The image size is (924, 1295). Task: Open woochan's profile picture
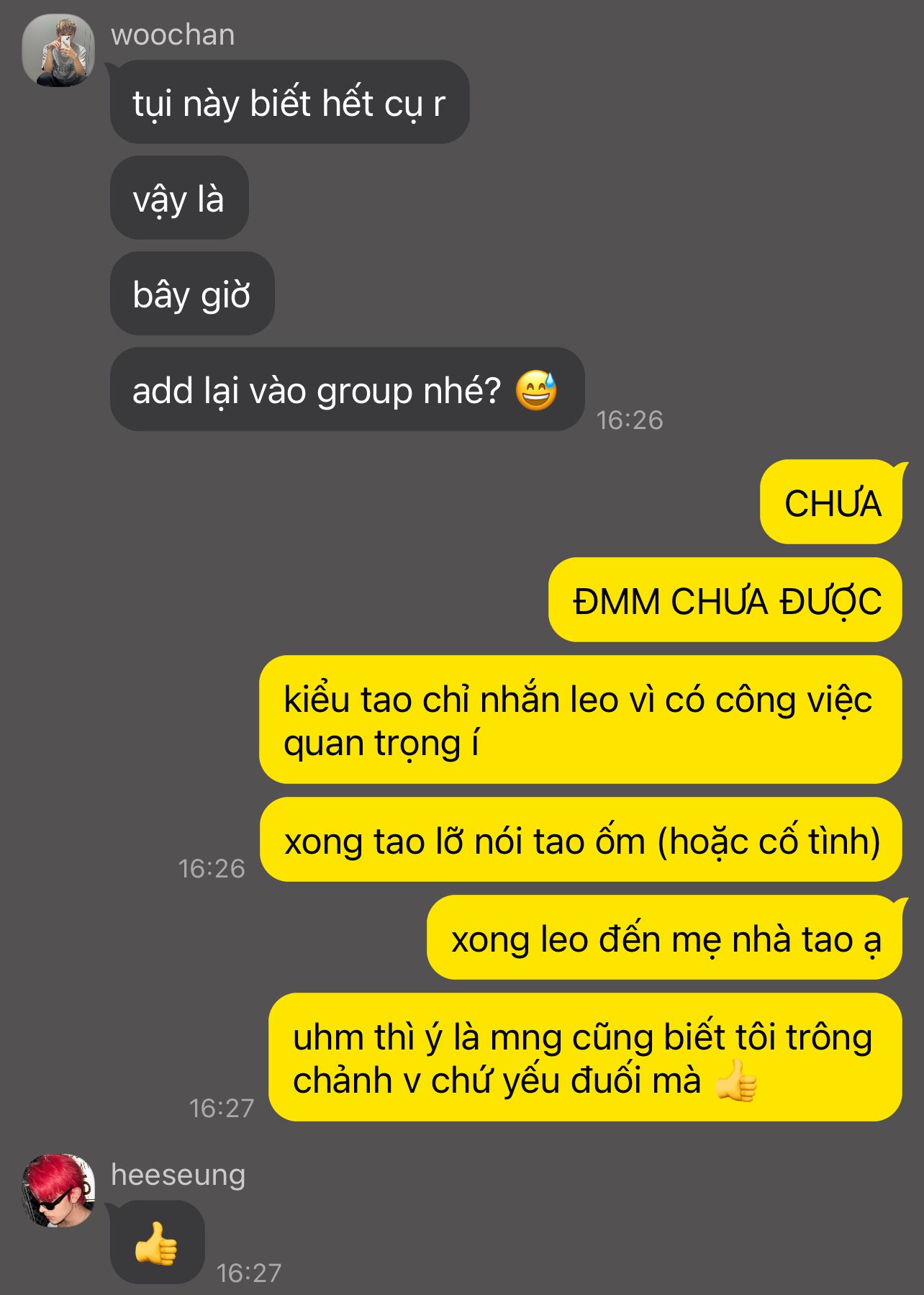tap(59, 51)
